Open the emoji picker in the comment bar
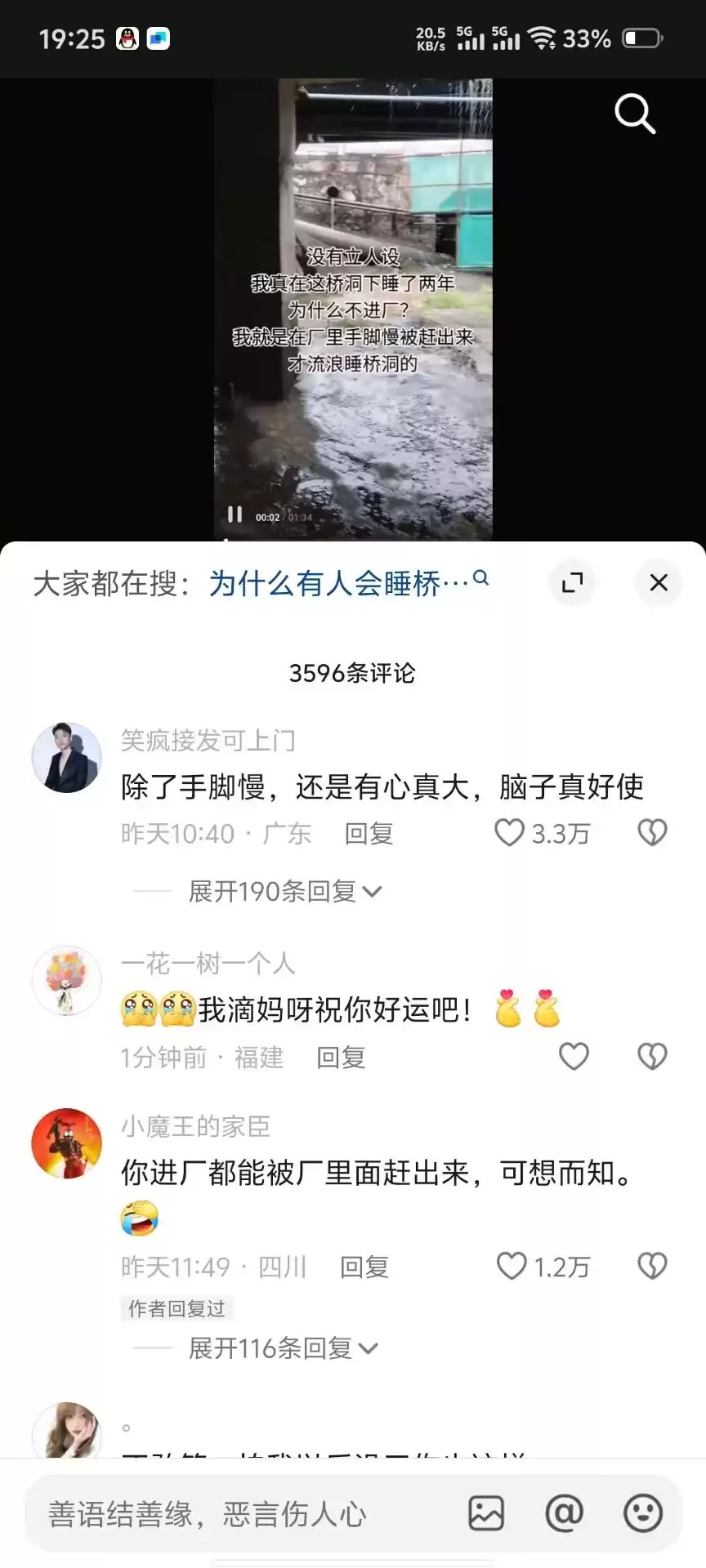This screenshot has height=1568, width=706. pyautogui.click(x=643, y=1514)
